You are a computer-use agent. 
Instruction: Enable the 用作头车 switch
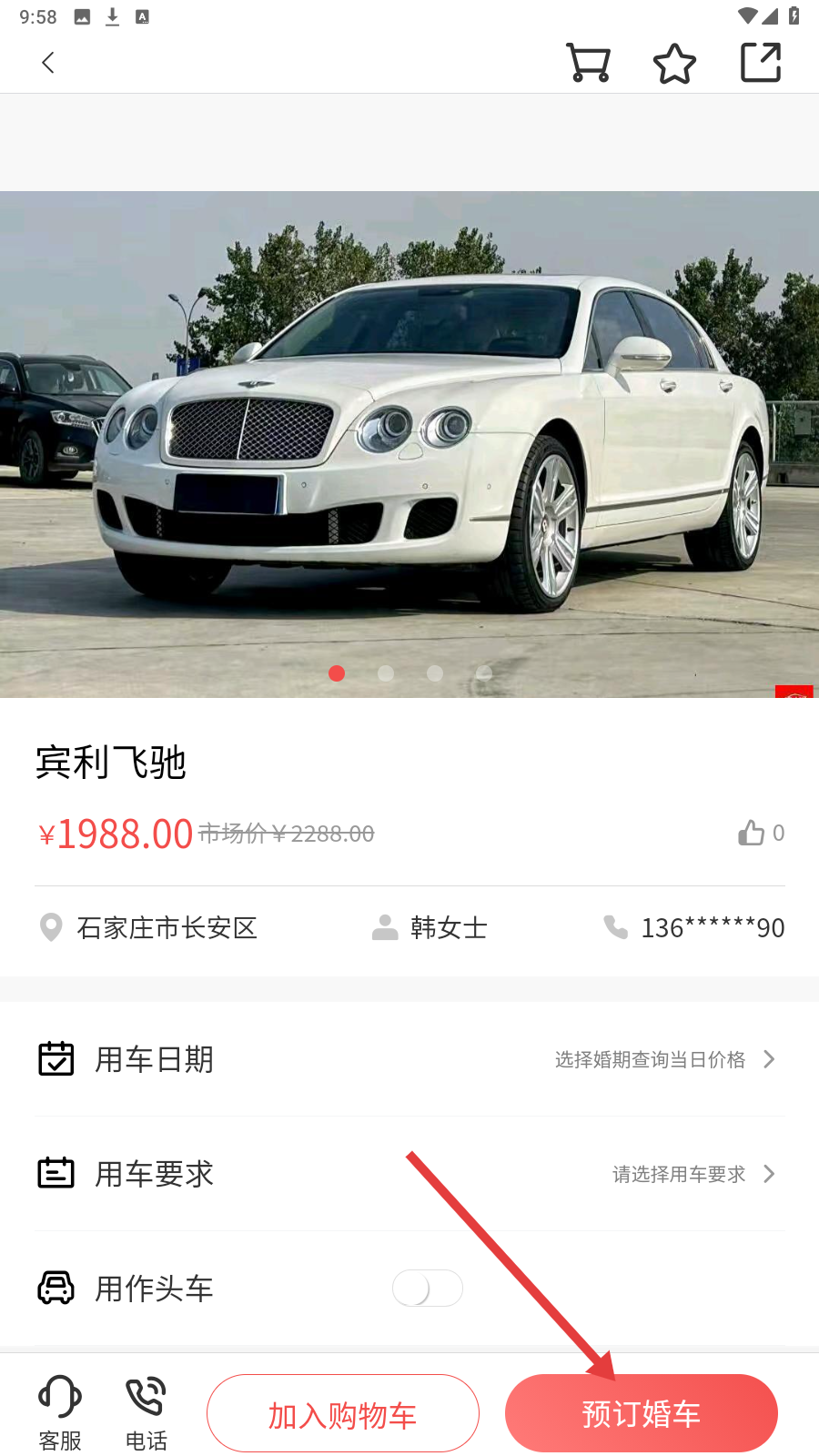tap(427, 1288)
